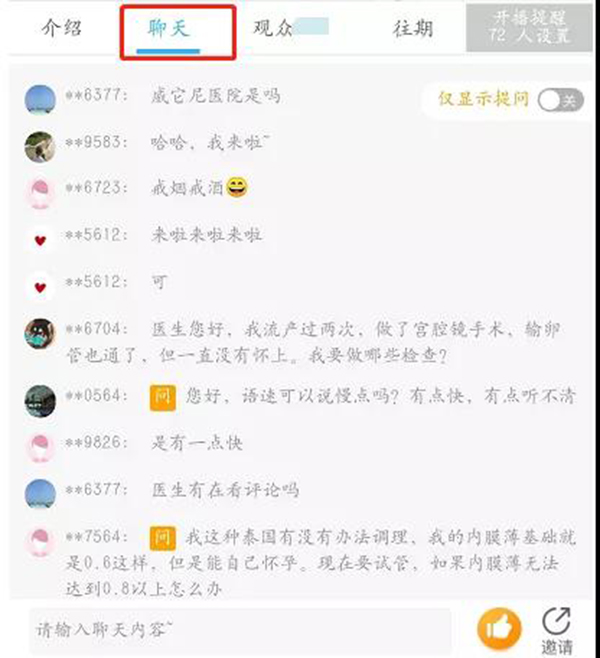Tap the 请输入聊天内容 input field

point(240,631)
